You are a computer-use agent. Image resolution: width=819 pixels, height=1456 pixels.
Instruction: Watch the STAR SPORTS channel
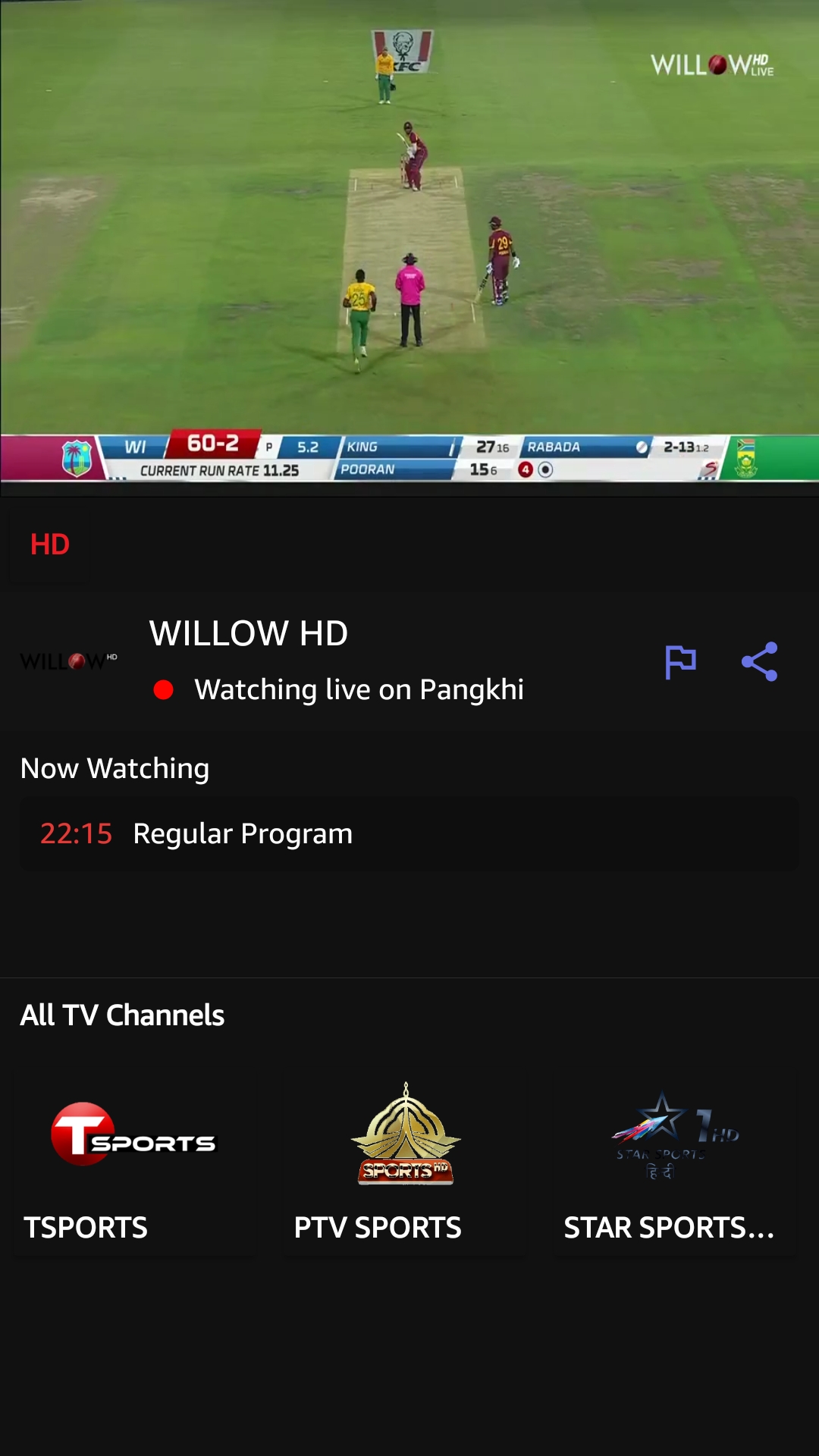point(675,1164)
